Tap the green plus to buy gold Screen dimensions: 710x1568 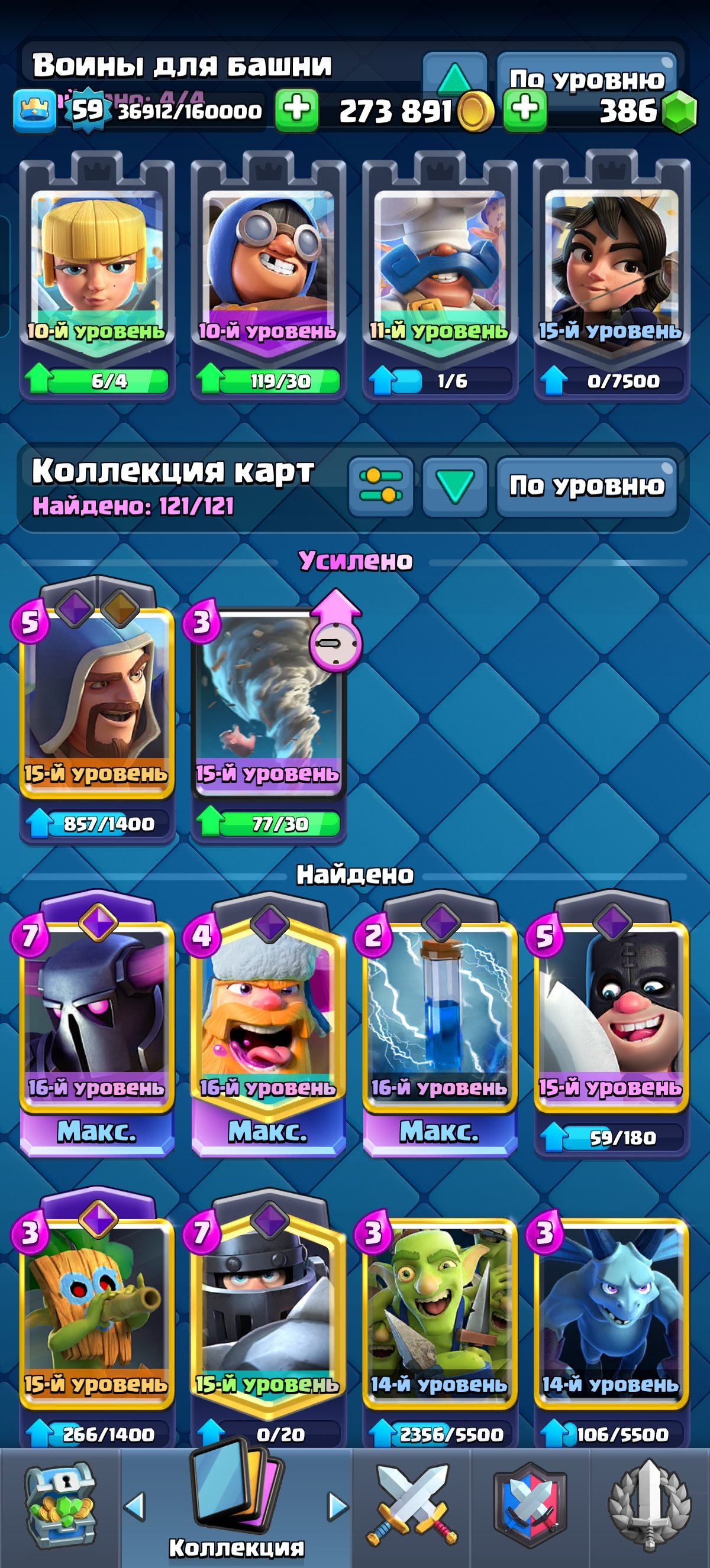[296, 111]
